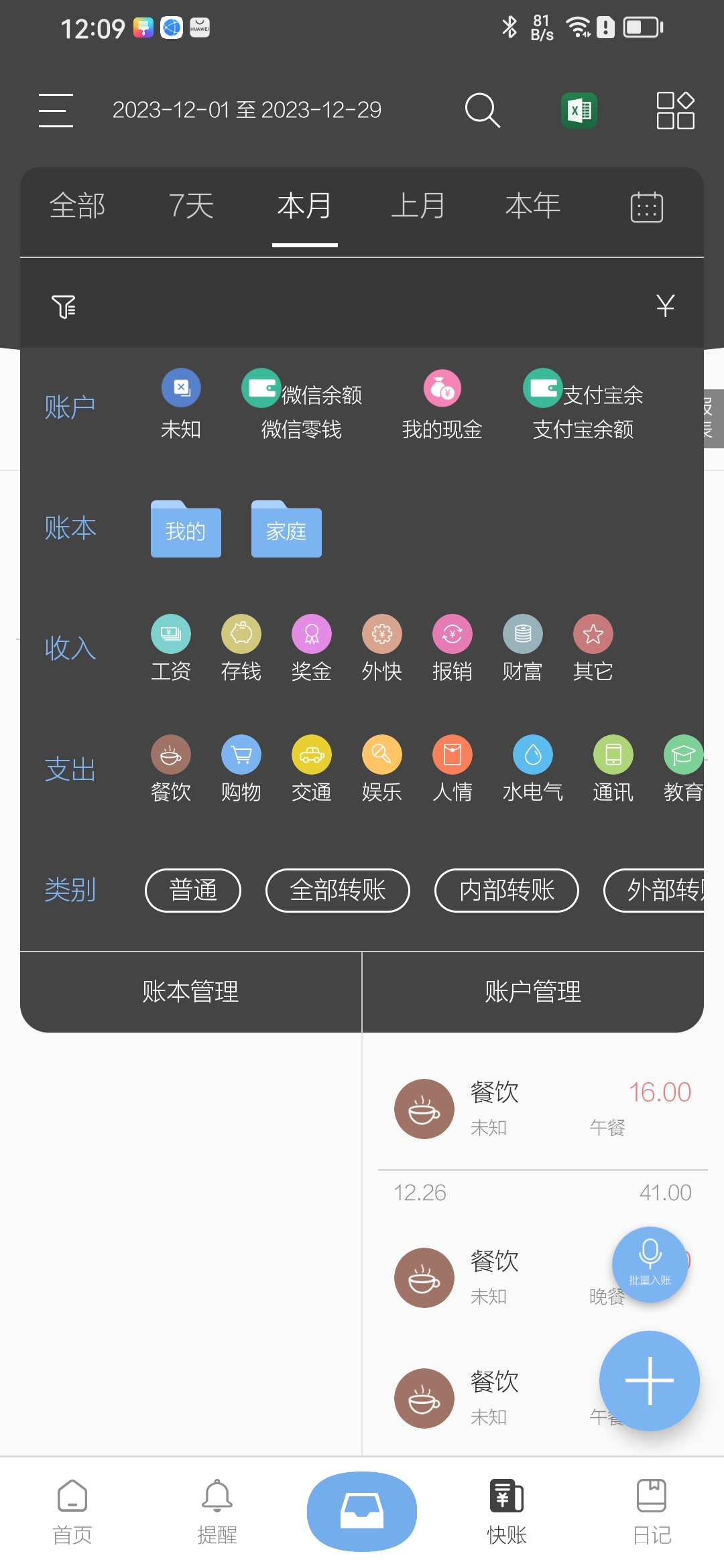The width and height of the screenshot is (724, 1568).
Task: Tap the voice batch entry microphone button
Action: coord(649,1263)
